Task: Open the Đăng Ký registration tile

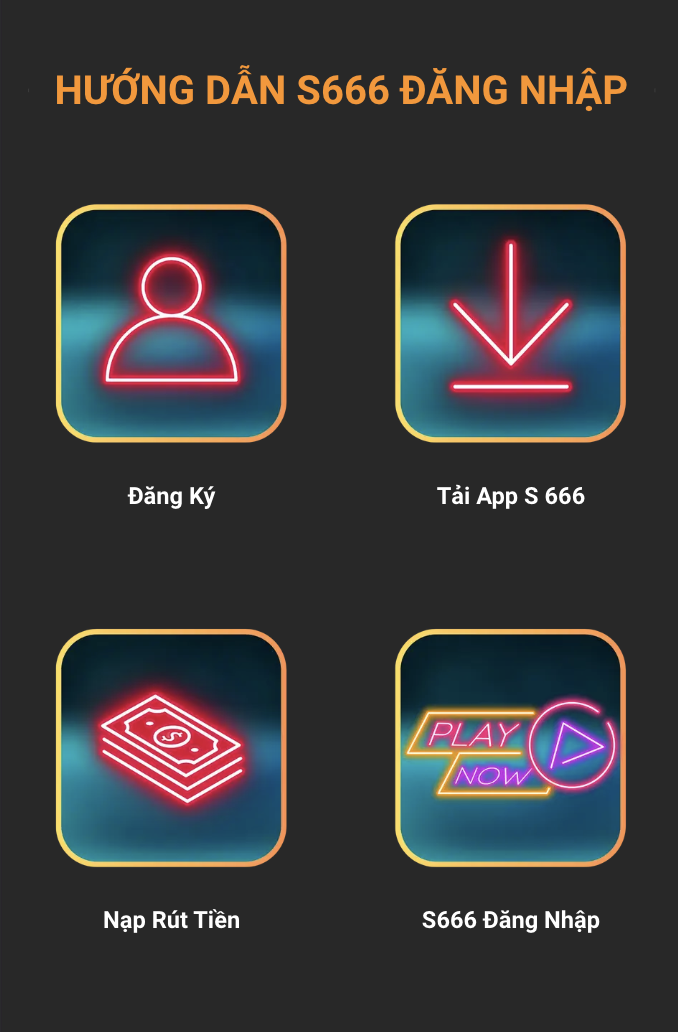Action: click(171, 323)
